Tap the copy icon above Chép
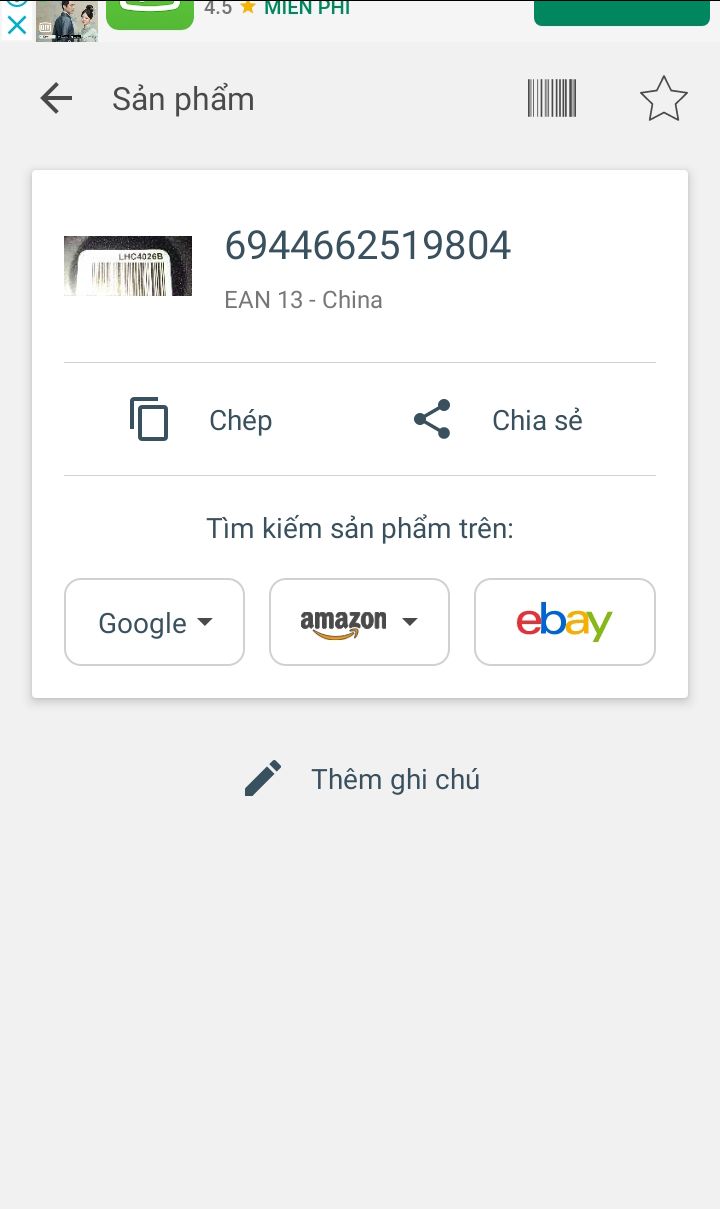The image size is (720, 1209). [x=148, y=419]
